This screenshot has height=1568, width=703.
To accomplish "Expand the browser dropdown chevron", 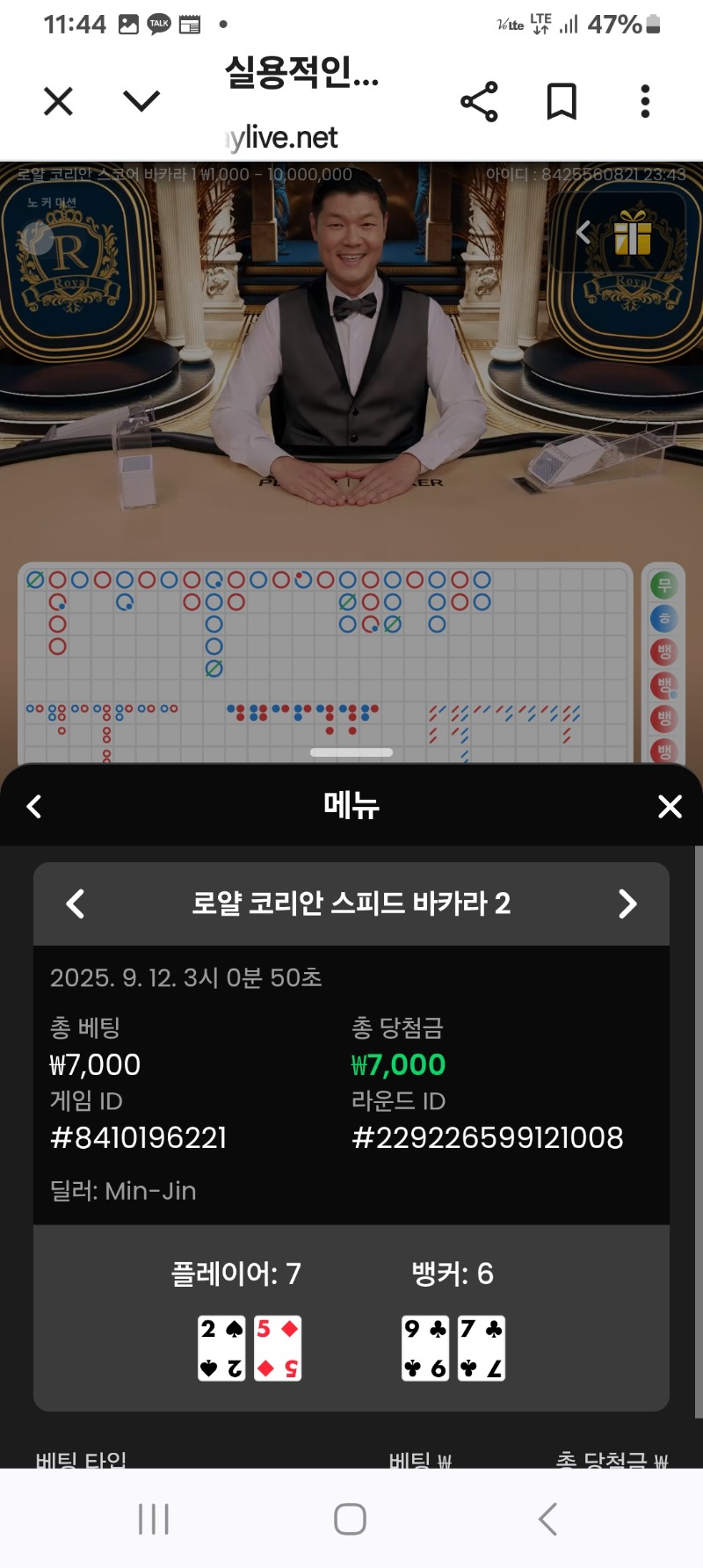I will [141, 102].
